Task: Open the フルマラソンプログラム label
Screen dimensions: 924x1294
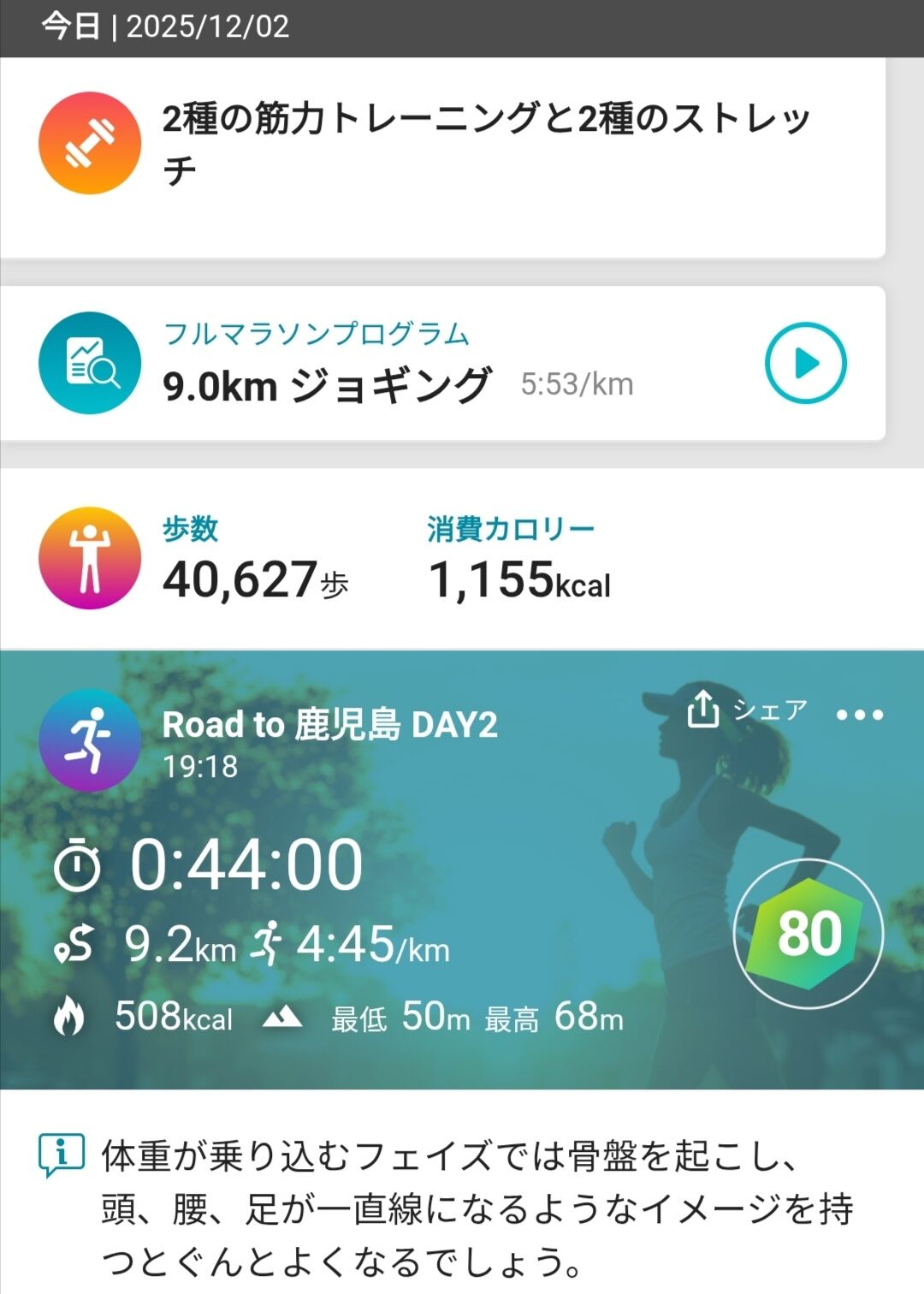Action: point(317,335)
